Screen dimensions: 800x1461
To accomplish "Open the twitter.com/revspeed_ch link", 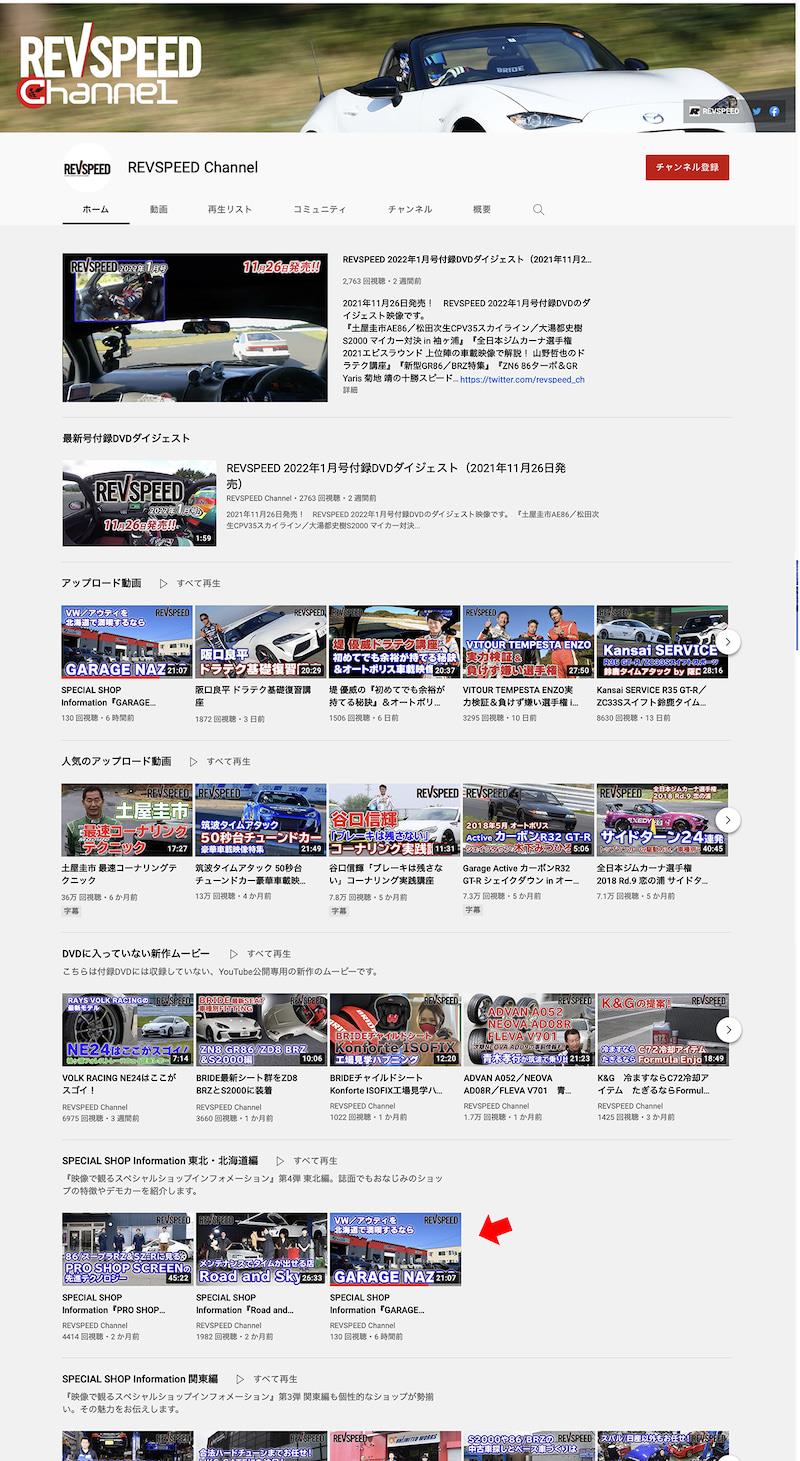I will pyautogui.click(x=522, y=380).
